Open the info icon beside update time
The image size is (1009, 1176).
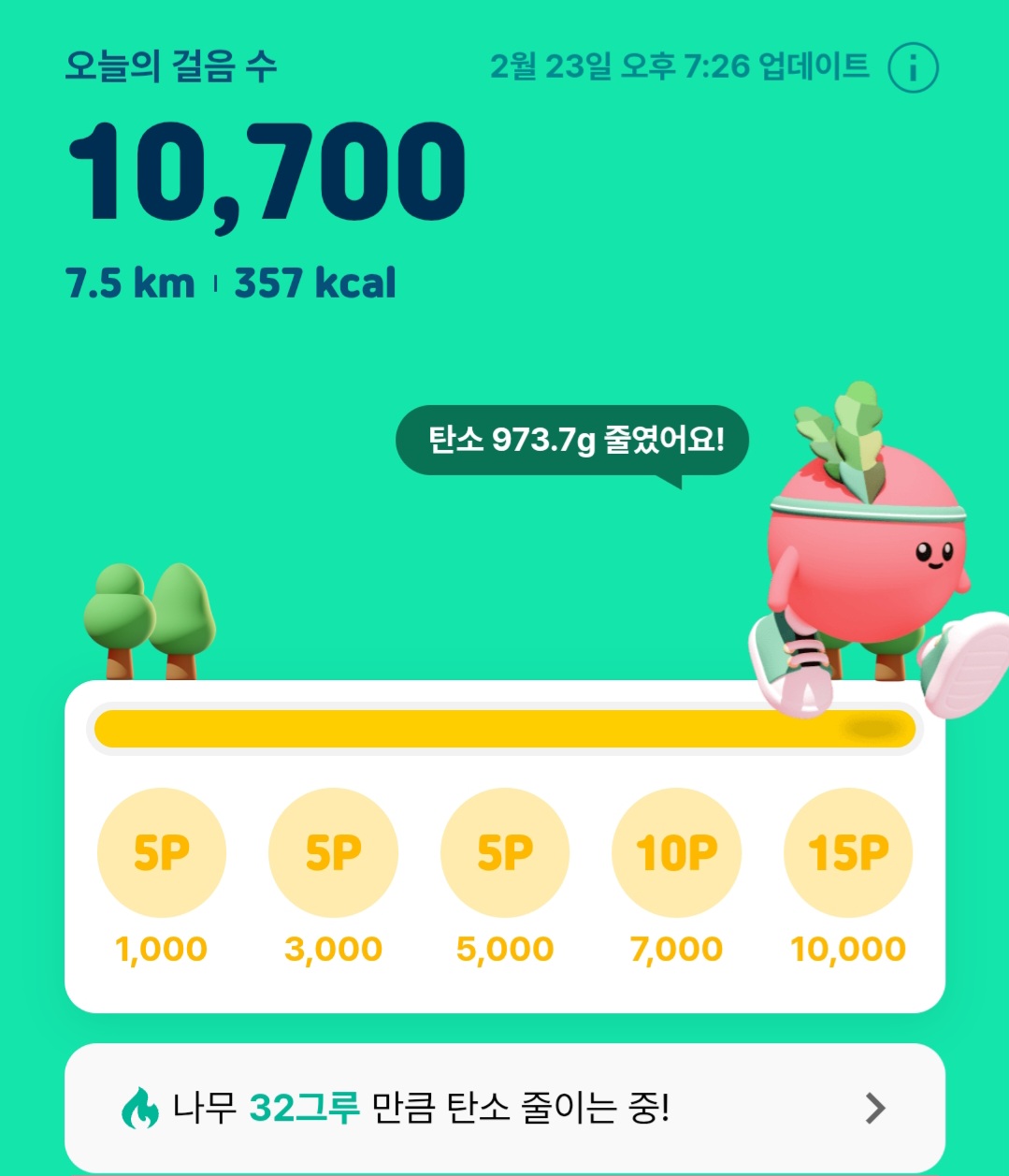pyautogui.click(x=912, y=67)
